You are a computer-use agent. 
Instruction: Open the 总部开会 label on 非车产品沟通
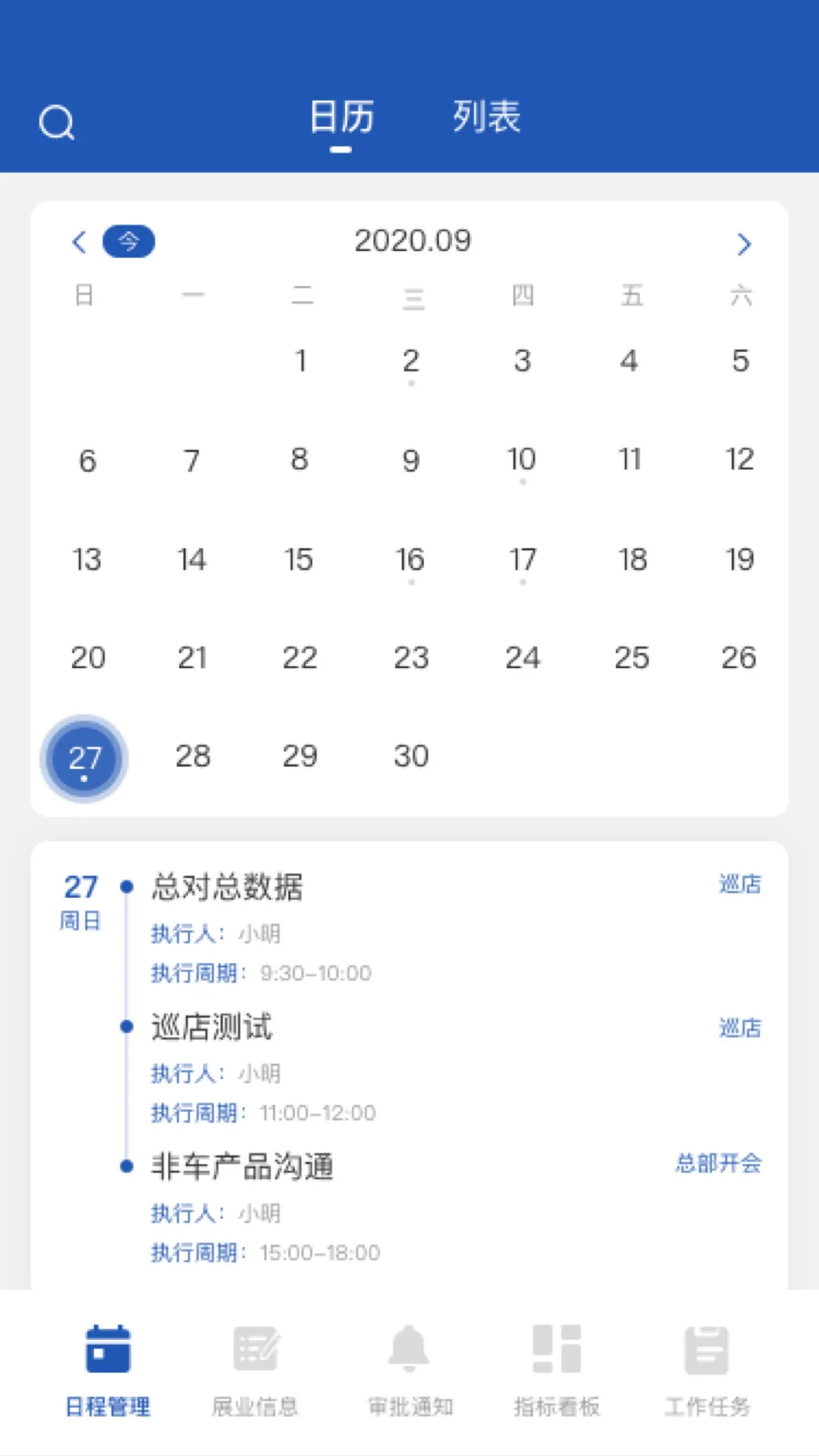click(x=717, y=1163)
